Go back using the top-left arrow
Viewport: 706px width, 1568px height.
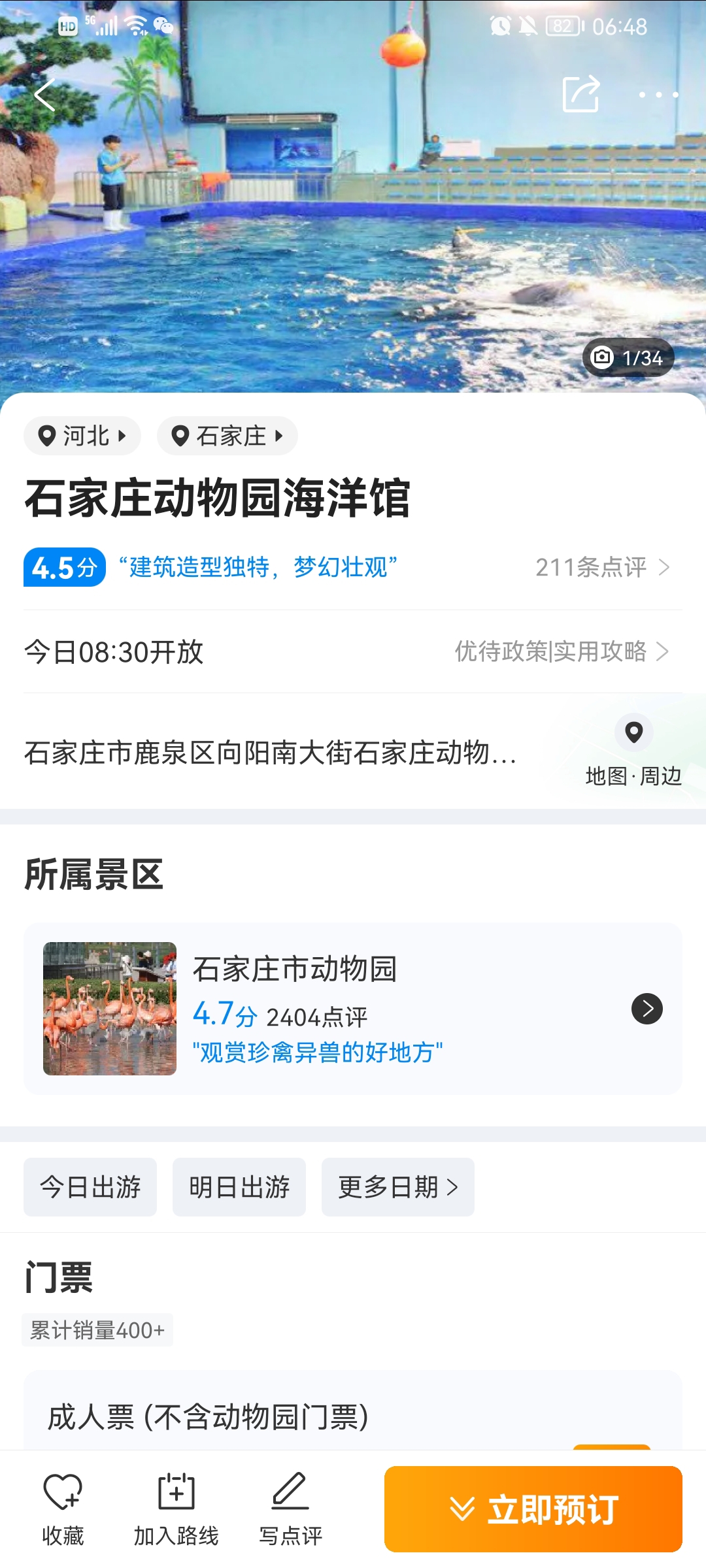click(x=44, y=95)
